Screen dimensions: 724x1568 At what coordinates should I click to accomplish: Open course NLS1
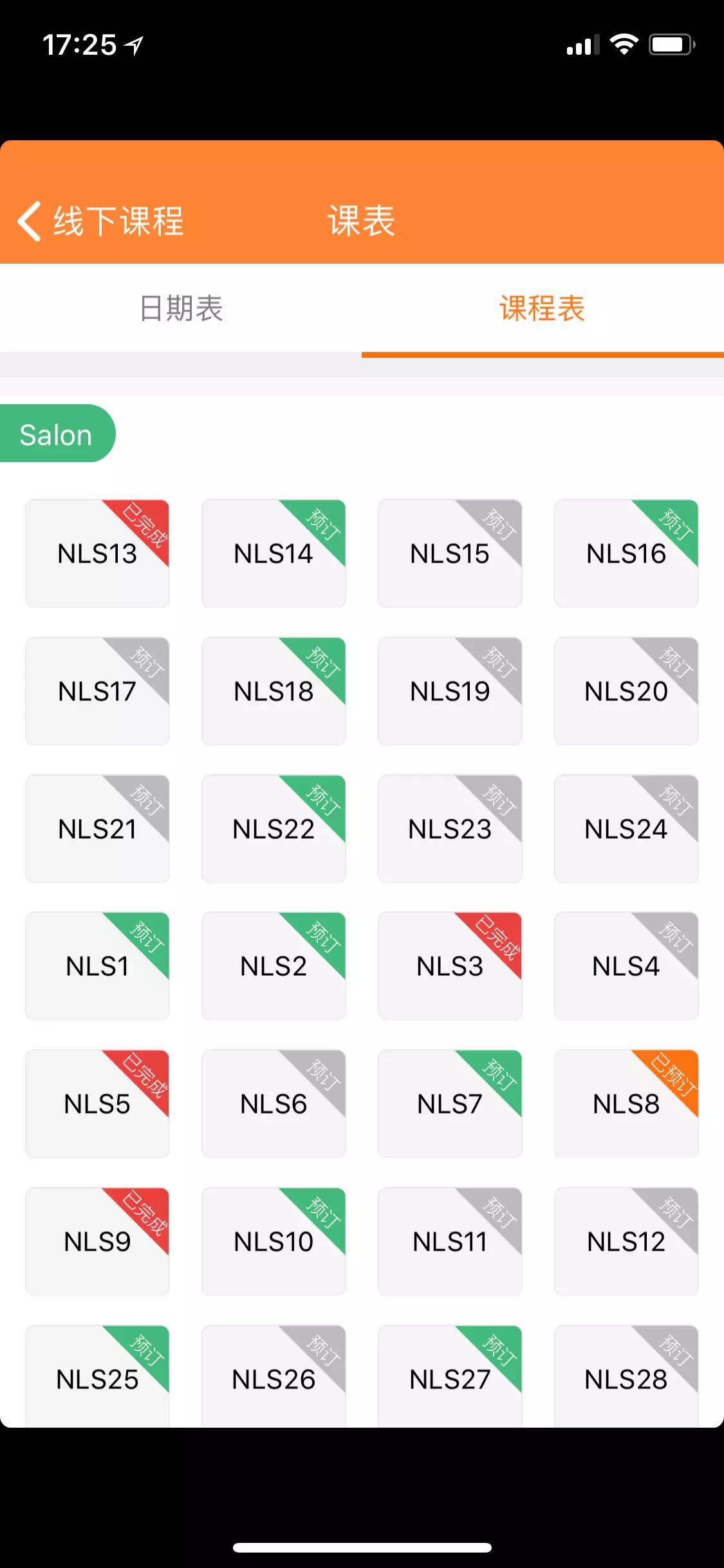coord(97,966)
